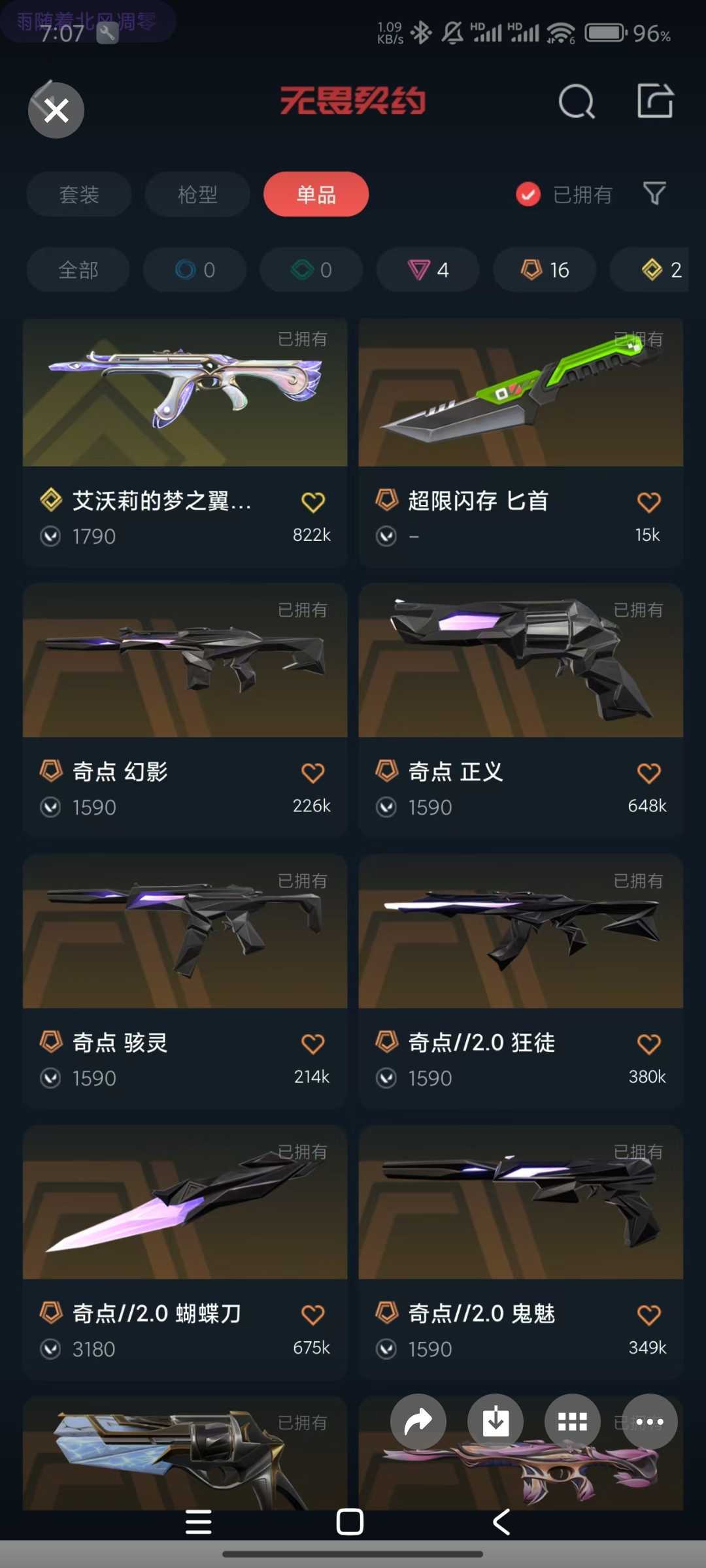Select the 单品 tab
The width and height of the screenshot is (706, 1568).
point(316,194)
